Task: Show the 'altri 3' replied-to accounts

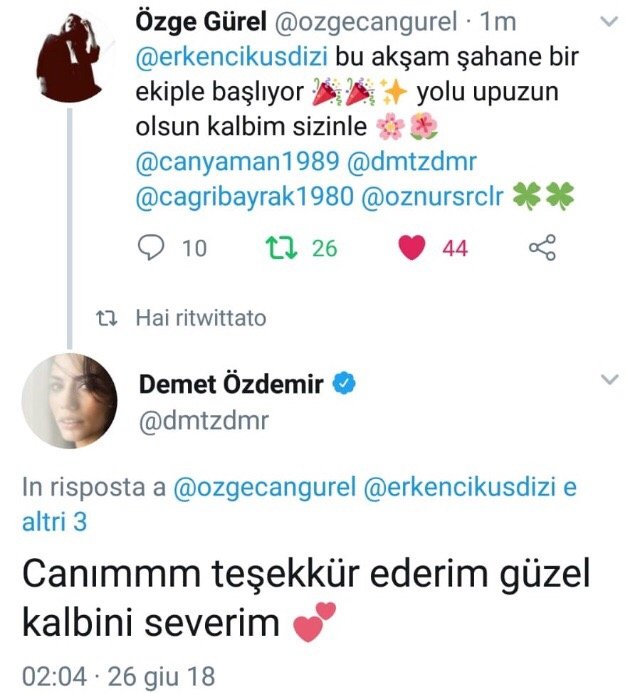Action: tap(54, 522)
